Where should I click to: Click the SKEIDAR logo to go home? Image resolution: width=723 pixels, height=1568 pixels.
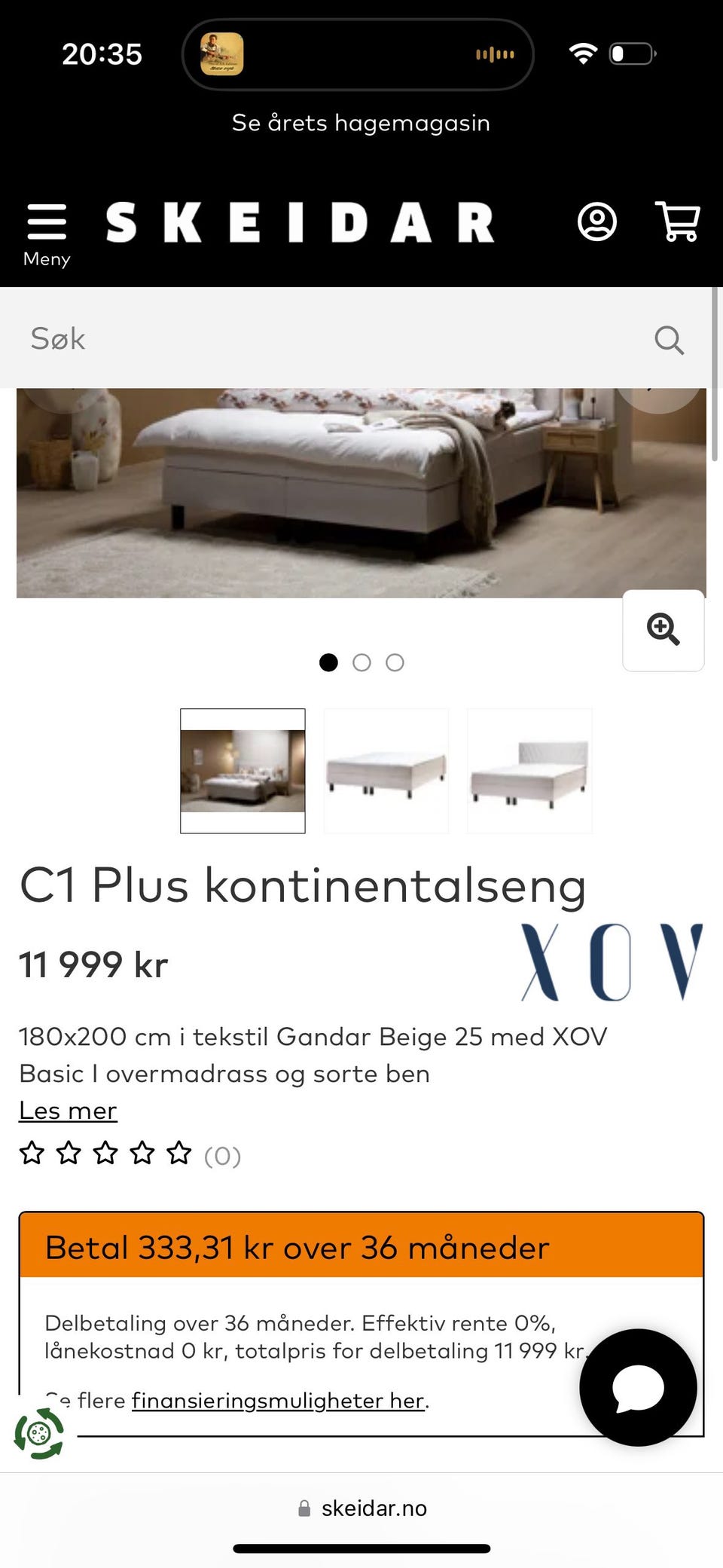click(300, 222)
